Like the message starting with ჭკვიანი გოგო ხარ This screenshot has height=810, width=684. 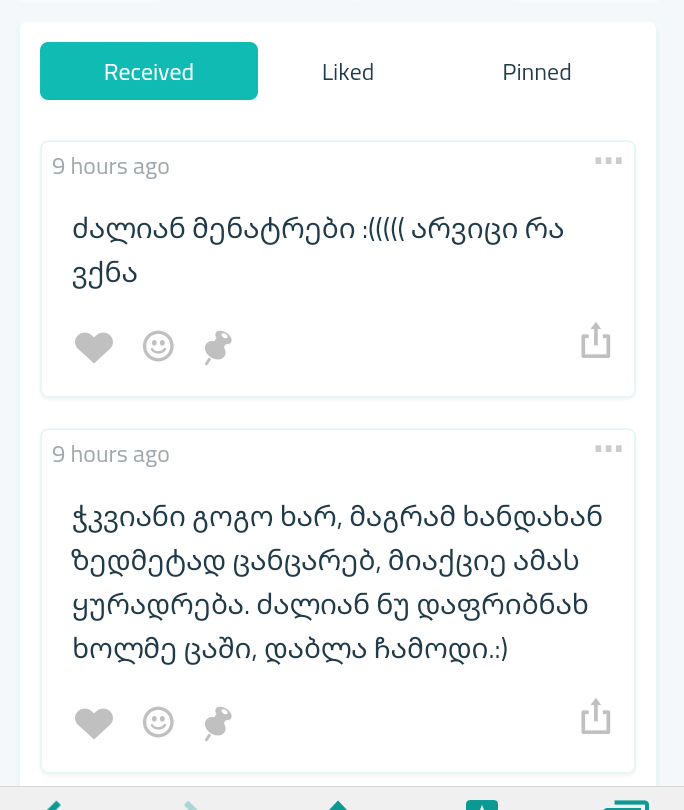(94, 723)
